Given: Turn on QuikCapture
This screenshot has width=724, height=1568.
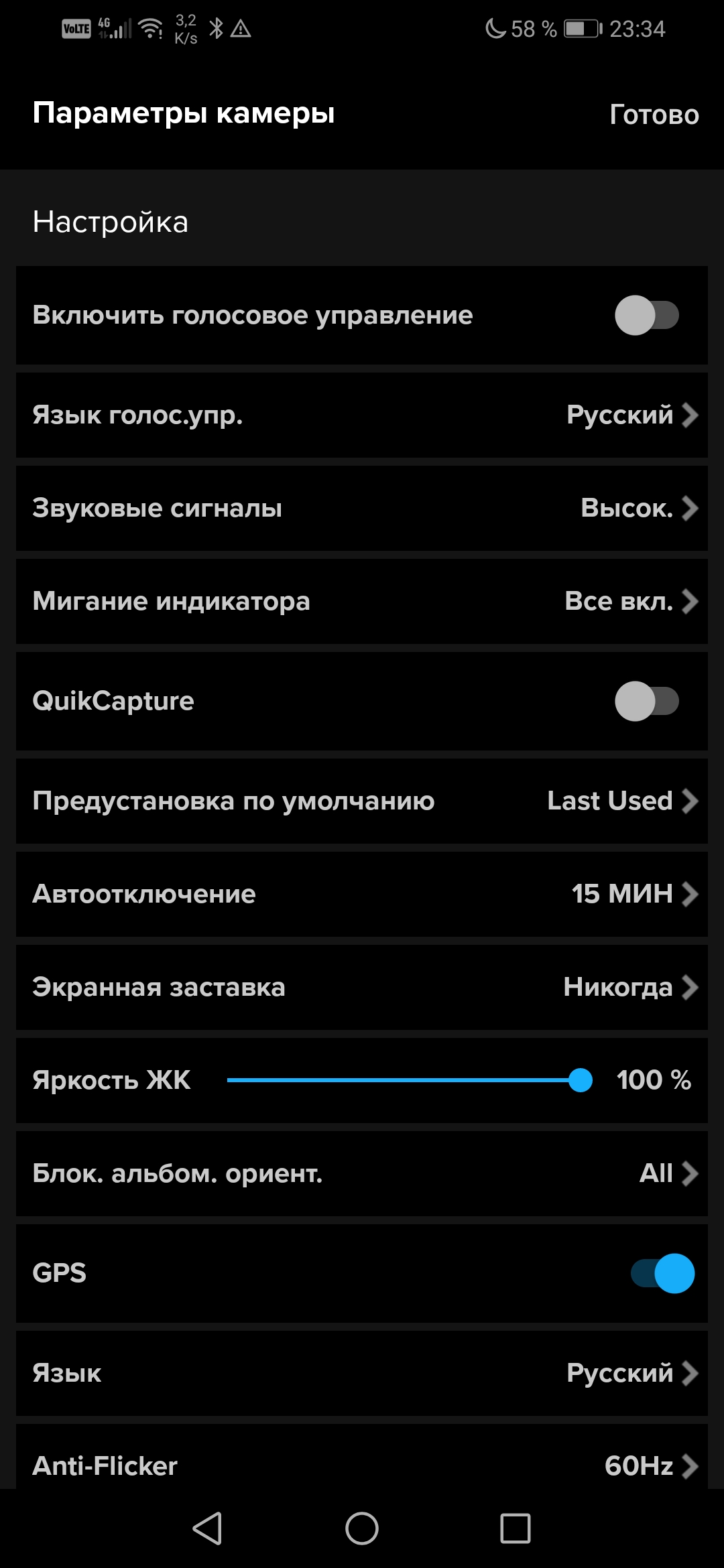Looking at the screenshot, I should click(647, 702).
